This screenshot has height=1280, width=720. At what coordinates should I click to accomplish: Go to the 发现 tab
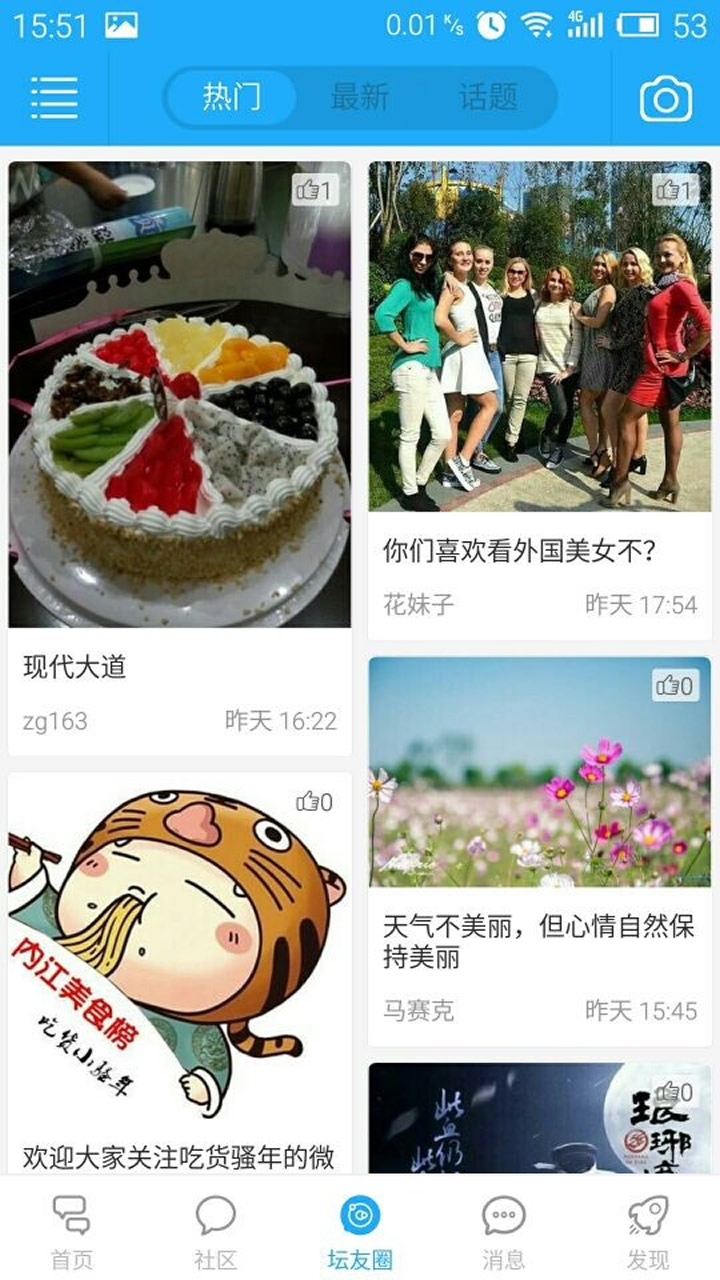tap(647, 1230)
